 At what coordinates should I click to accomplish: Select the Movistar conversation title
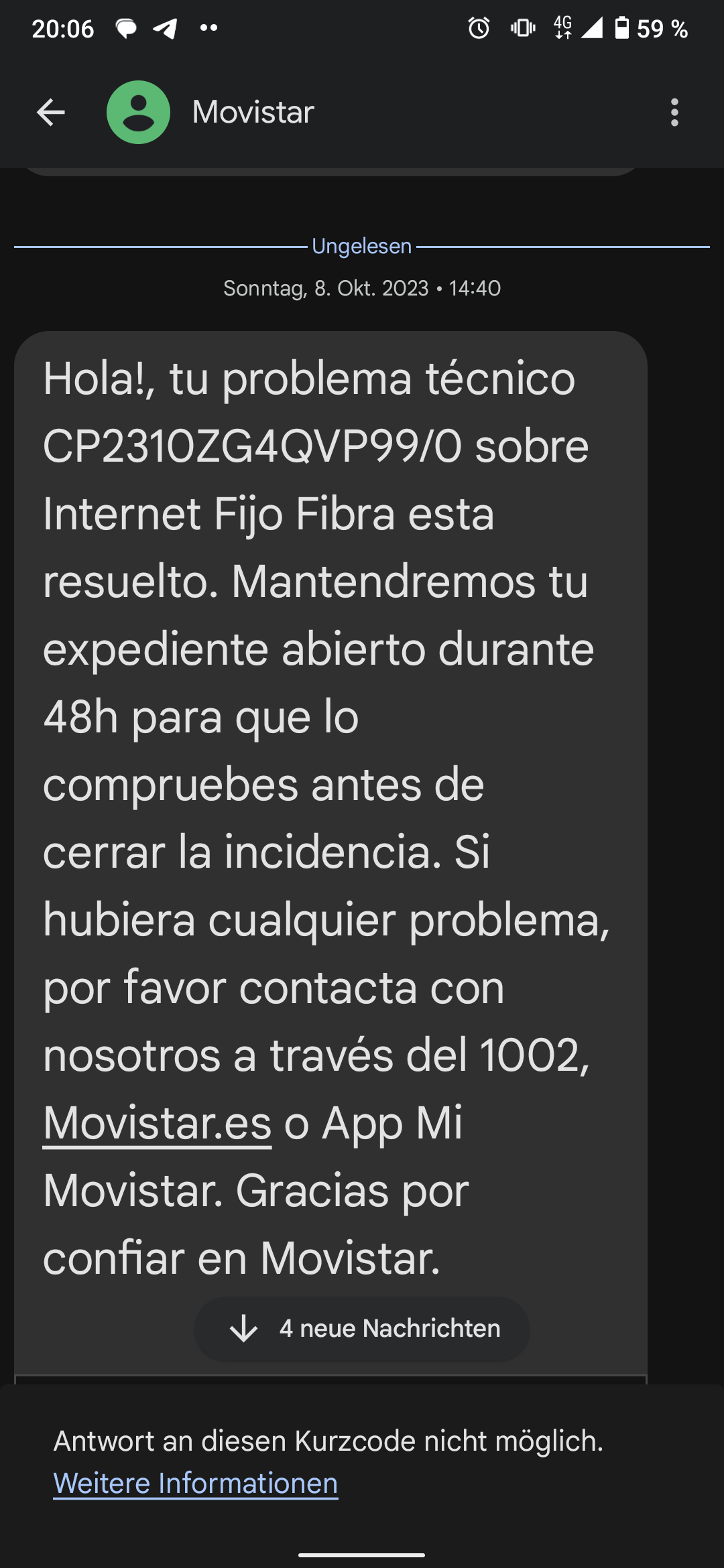[x=251, y=112]
